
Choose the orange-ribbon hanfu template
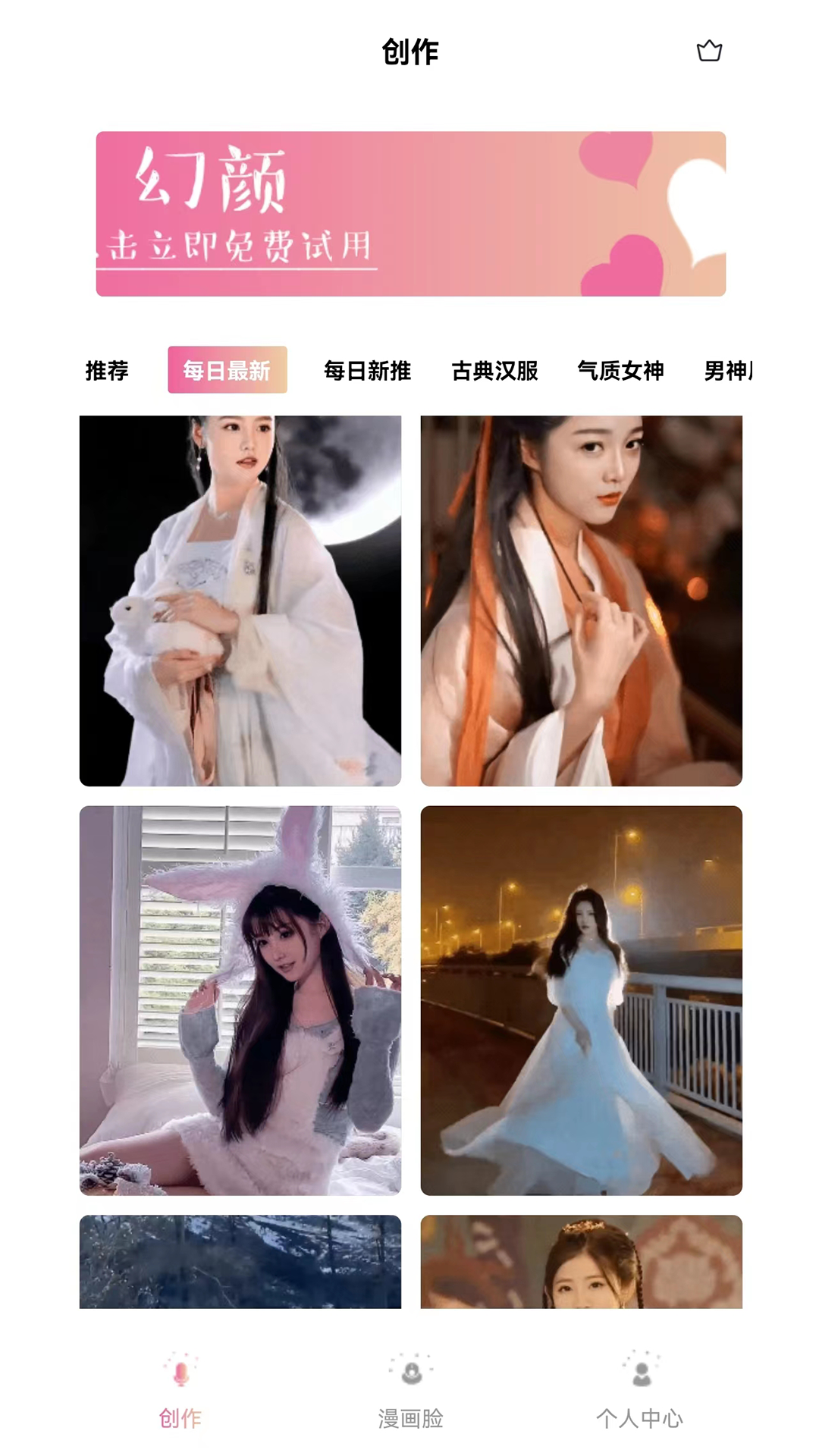(x=581, y=600)
